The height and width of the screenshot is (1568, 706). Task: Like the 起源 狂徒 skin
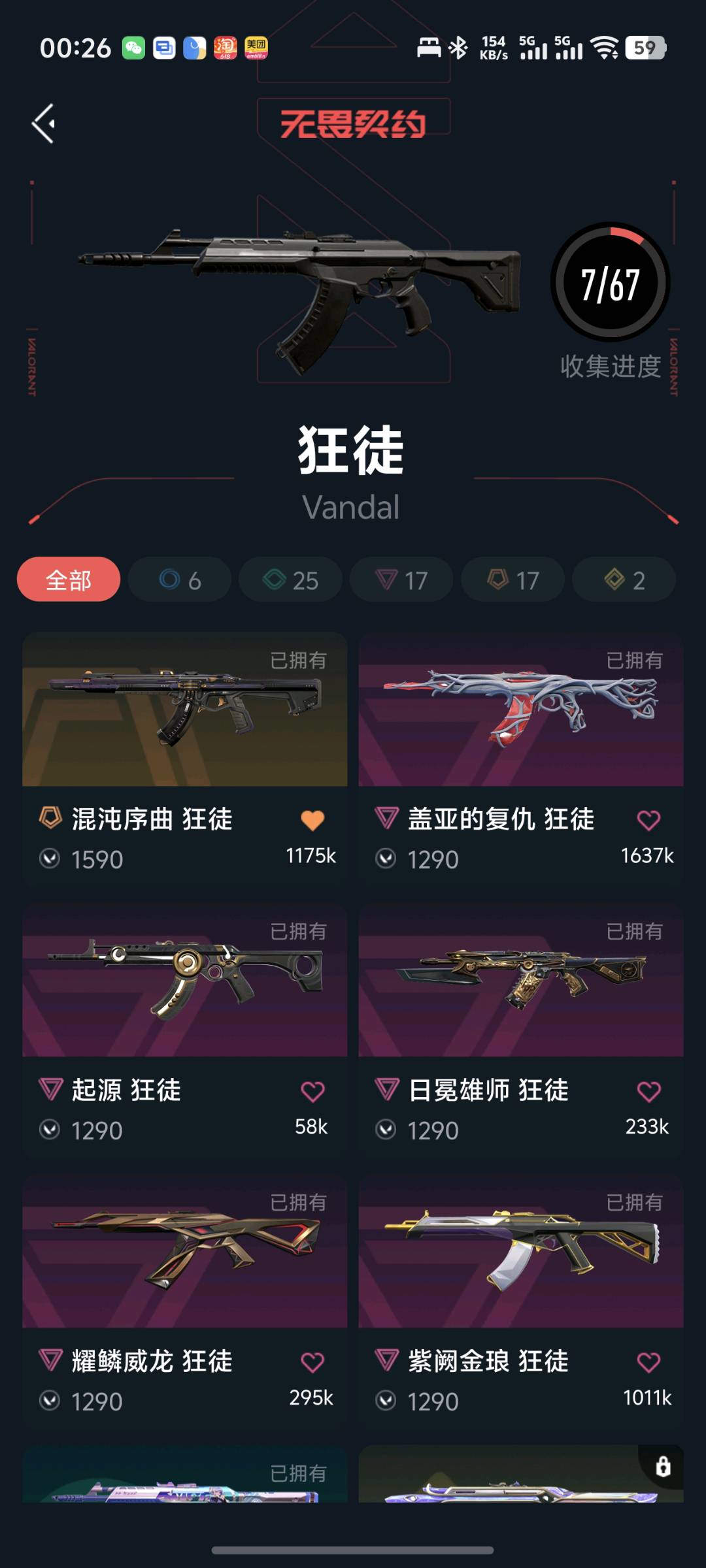click(312, 1091)
